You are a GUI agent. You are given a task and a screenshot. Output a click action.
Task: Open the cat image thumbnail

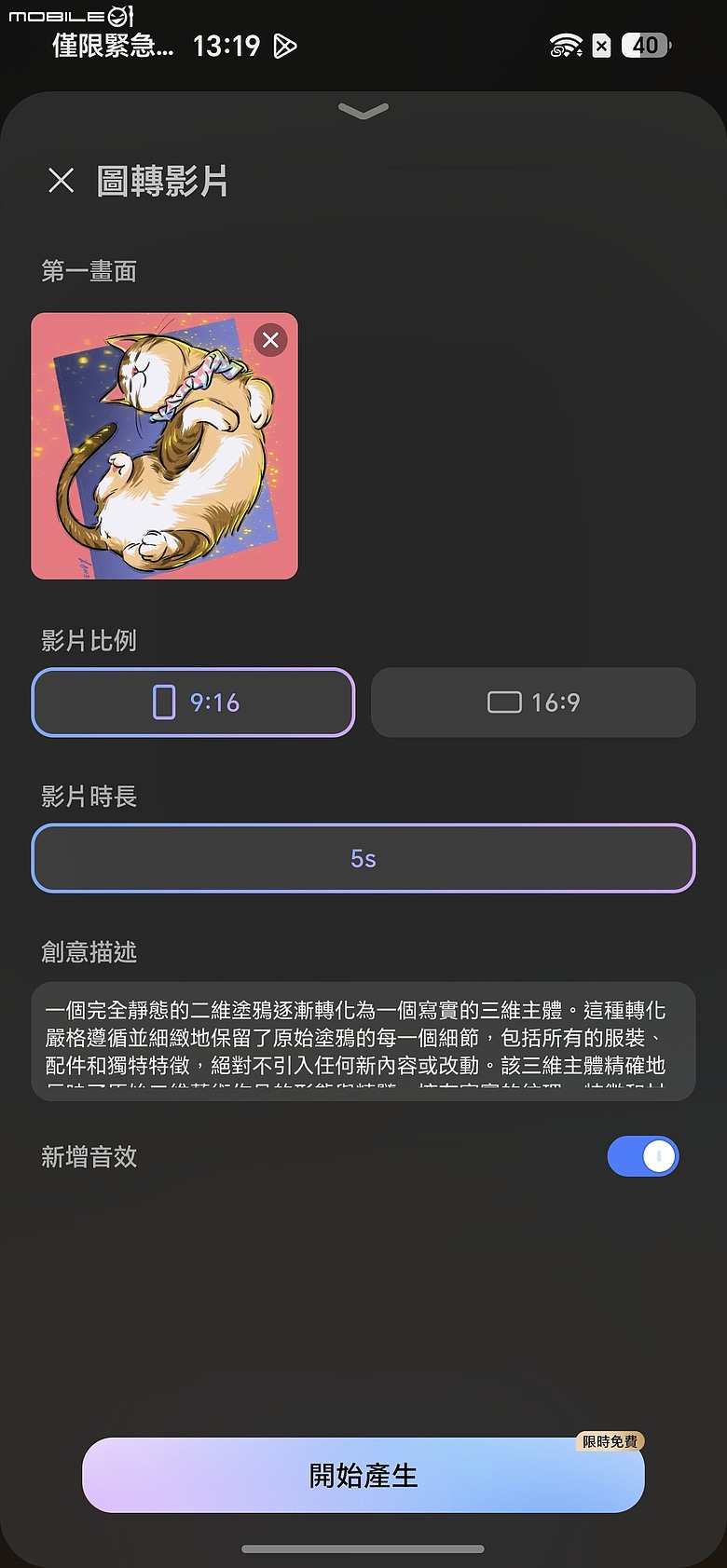(165, 446)
